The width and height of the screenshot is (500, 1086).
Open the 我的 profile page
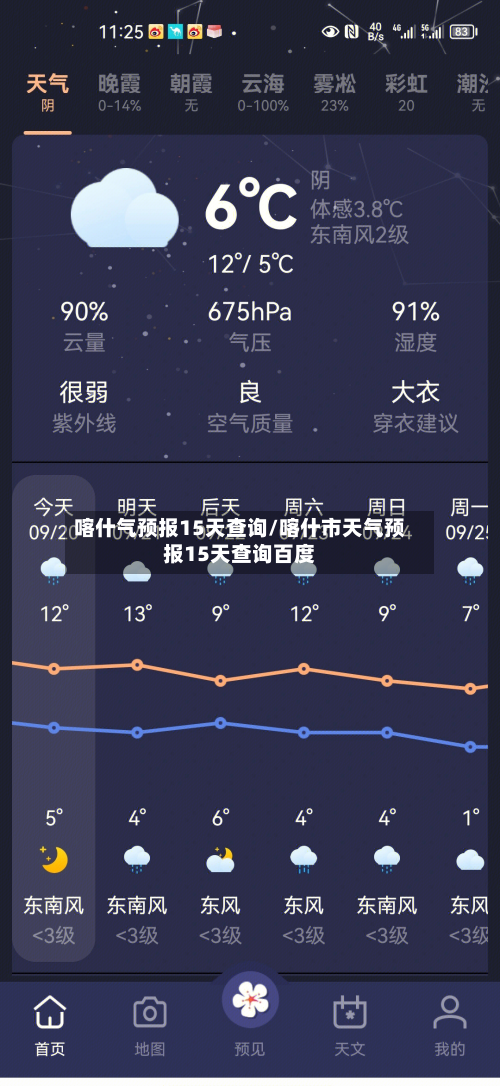click(x=449, y=1026)
